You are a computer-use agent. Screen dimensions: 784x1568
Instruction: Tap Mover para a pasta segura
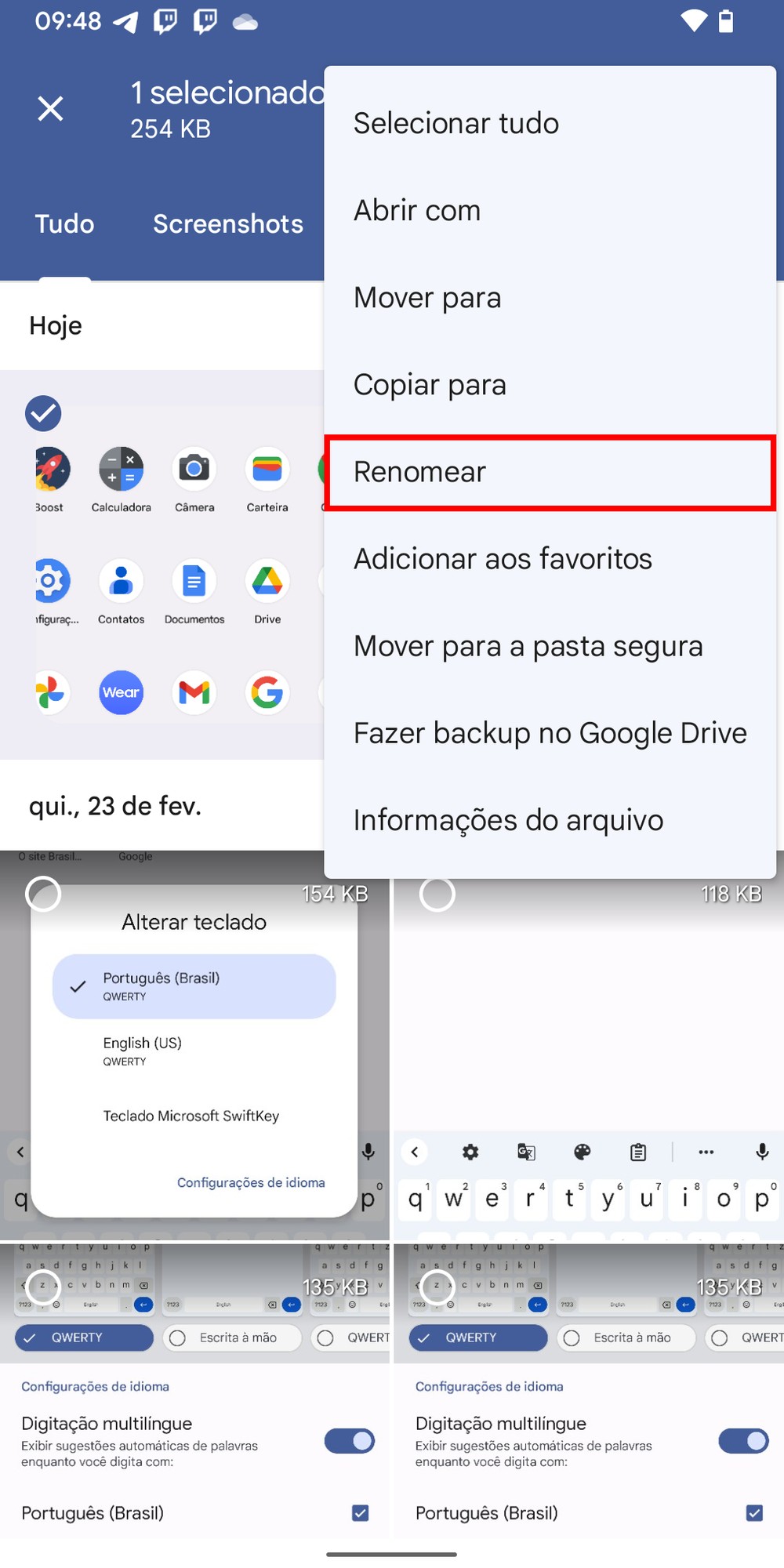[x=528, y=646]
